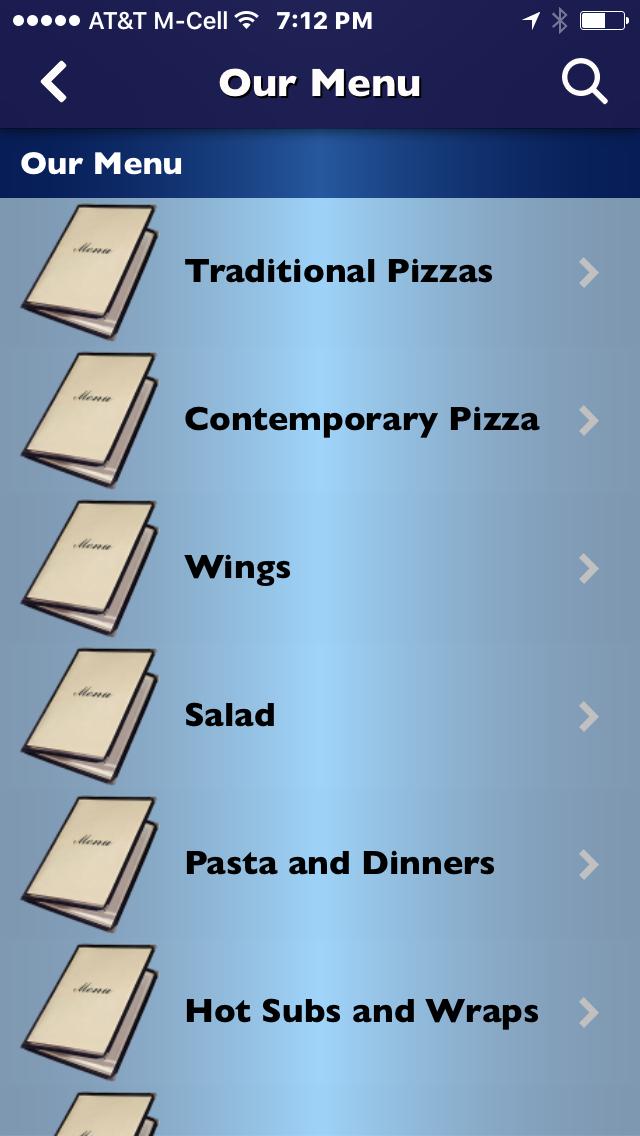View the Wings menu
Image resolution: width=640 pixels, height=1136 pixels.
[238, 567]
